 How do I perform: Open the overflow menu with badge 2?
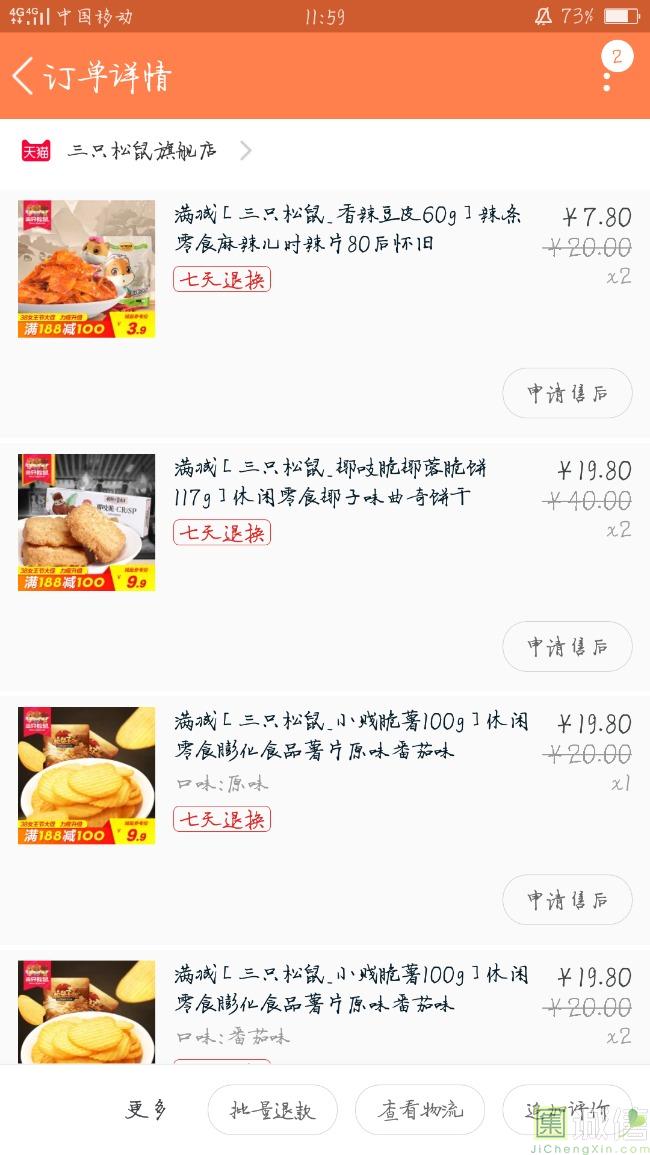point(608,70)
